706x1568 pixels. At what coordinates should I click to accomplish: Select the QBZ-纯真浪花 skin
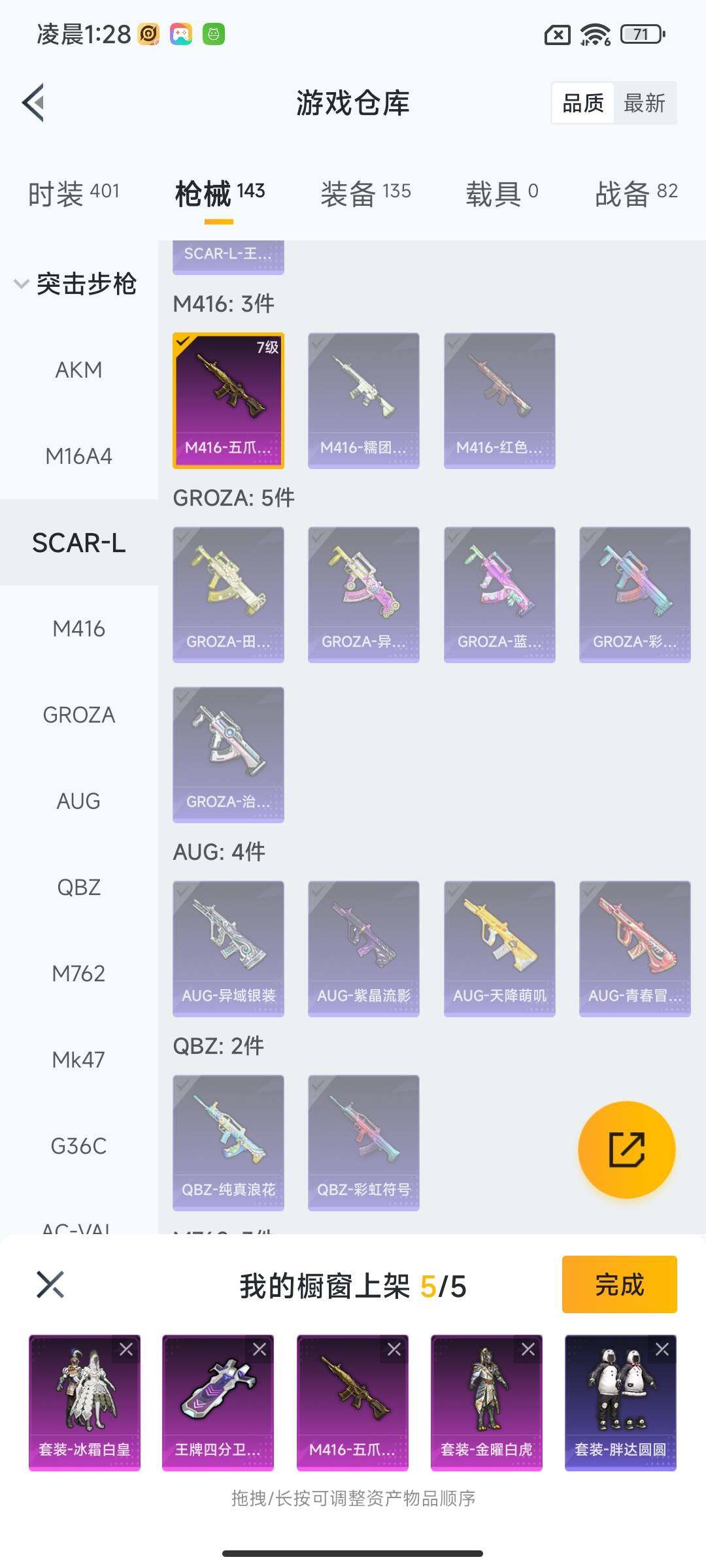tap(228, 1143)
